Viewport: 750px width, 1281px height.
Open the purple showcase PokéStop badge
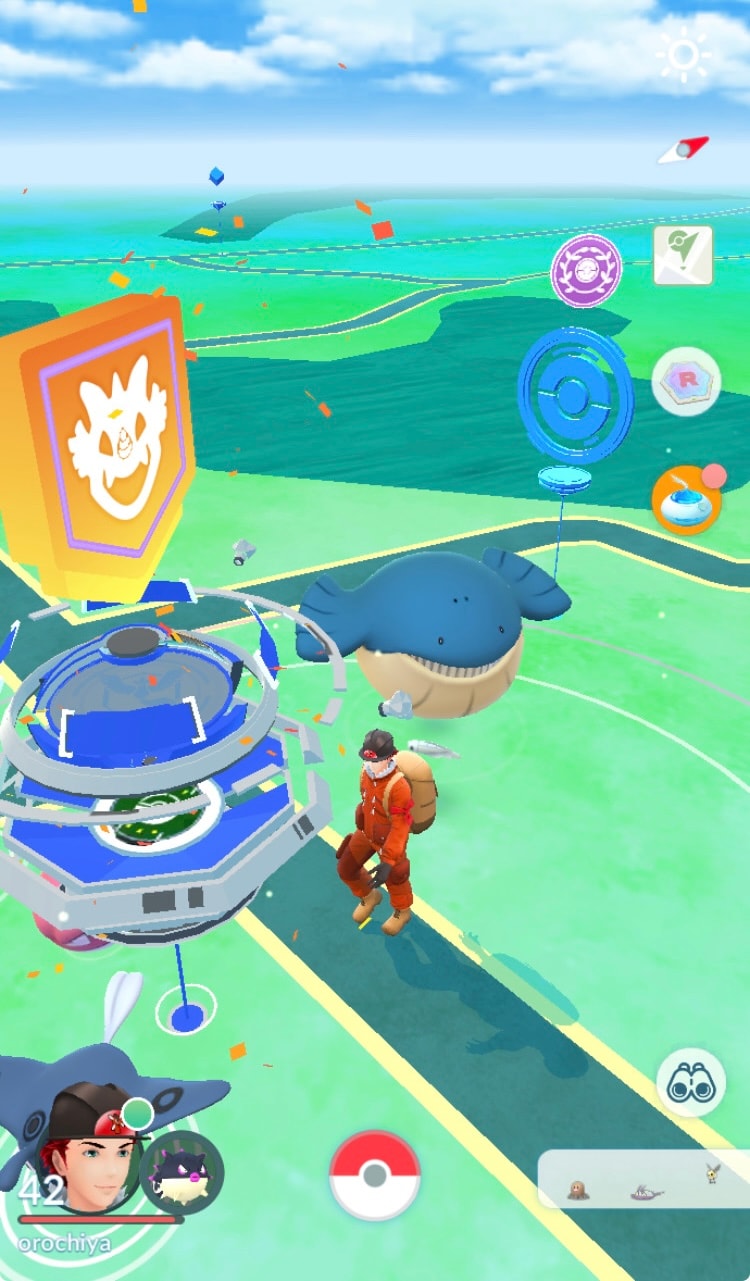coord(586,270)
